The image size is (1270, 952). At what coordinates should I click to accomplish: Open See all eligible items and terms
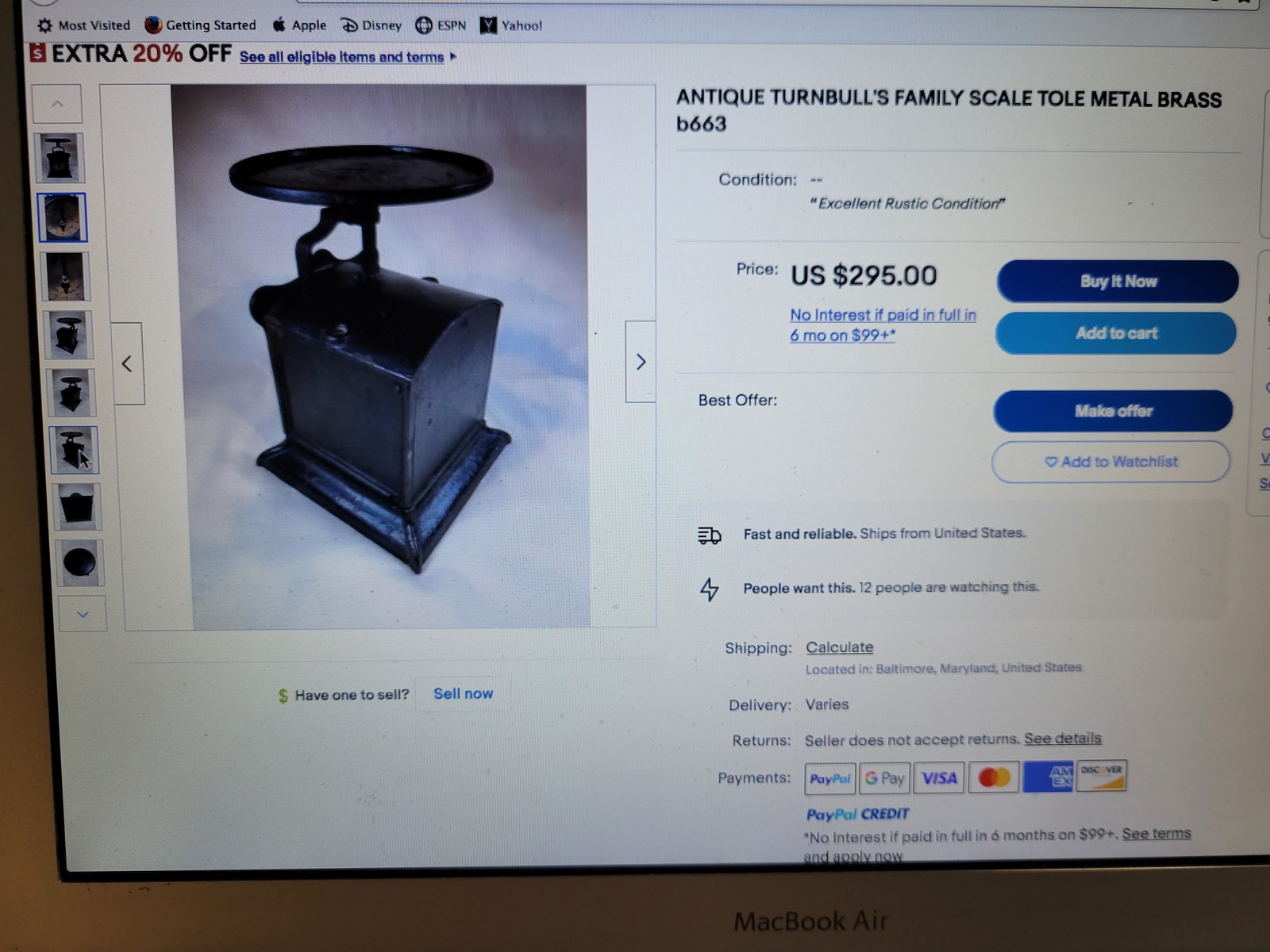coord(342,57)
